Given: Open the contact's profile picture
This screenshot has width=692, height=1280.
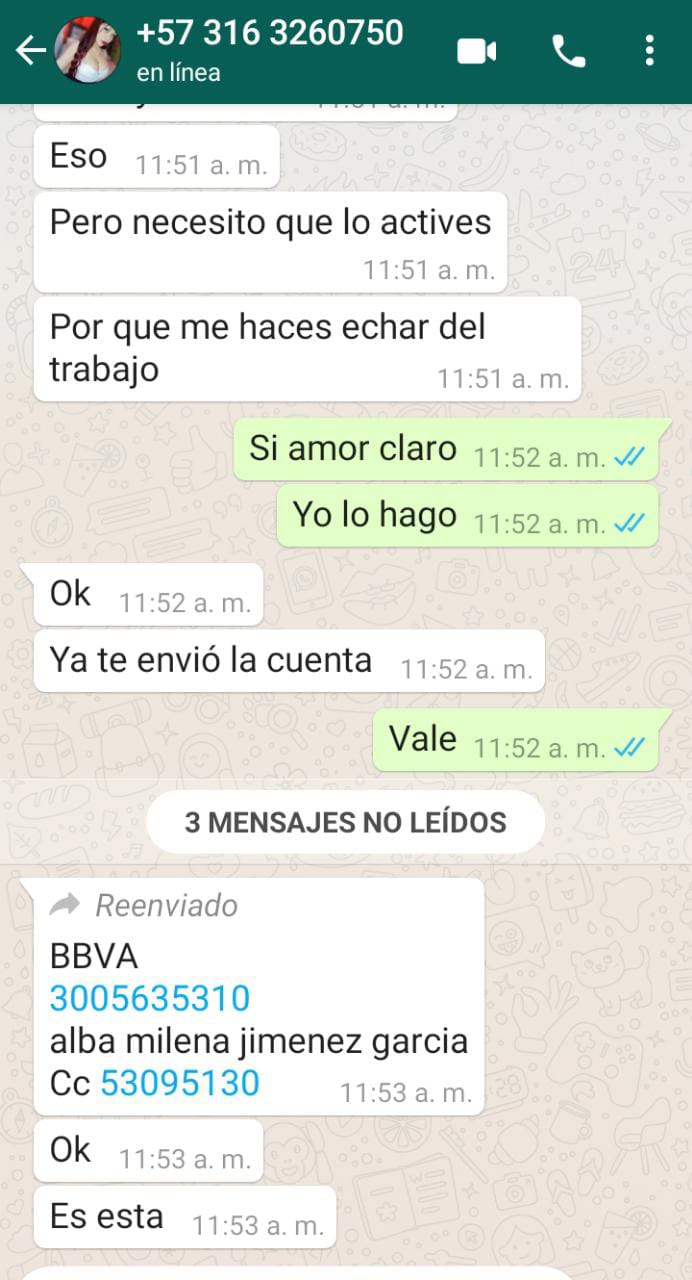Looking at the screenshot, I should 87,50.
